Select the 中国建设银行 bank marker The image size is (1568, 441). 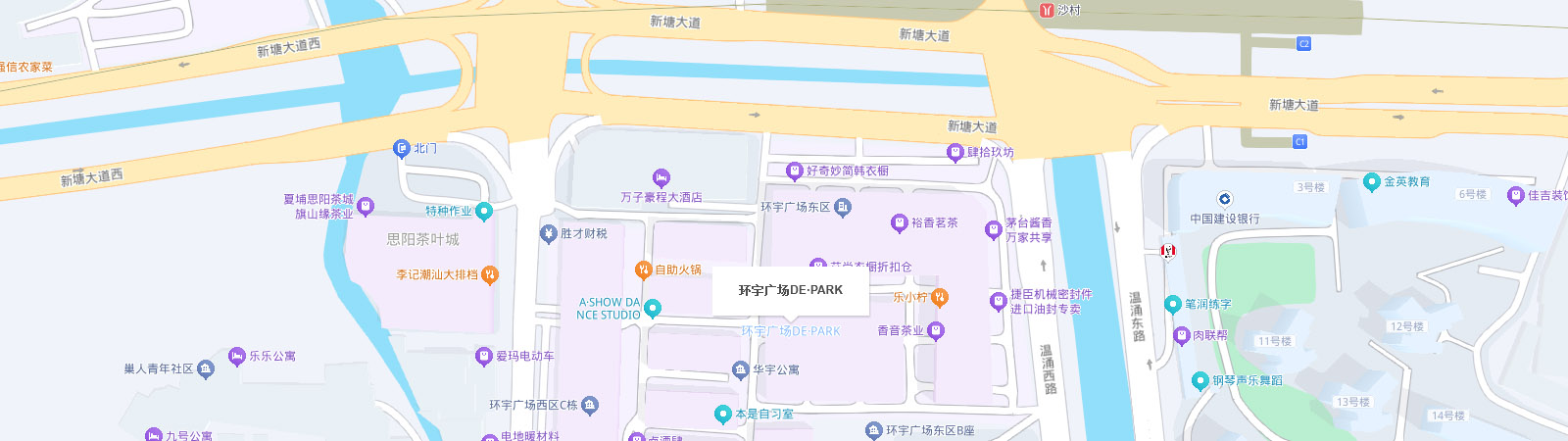[1224, 200]
